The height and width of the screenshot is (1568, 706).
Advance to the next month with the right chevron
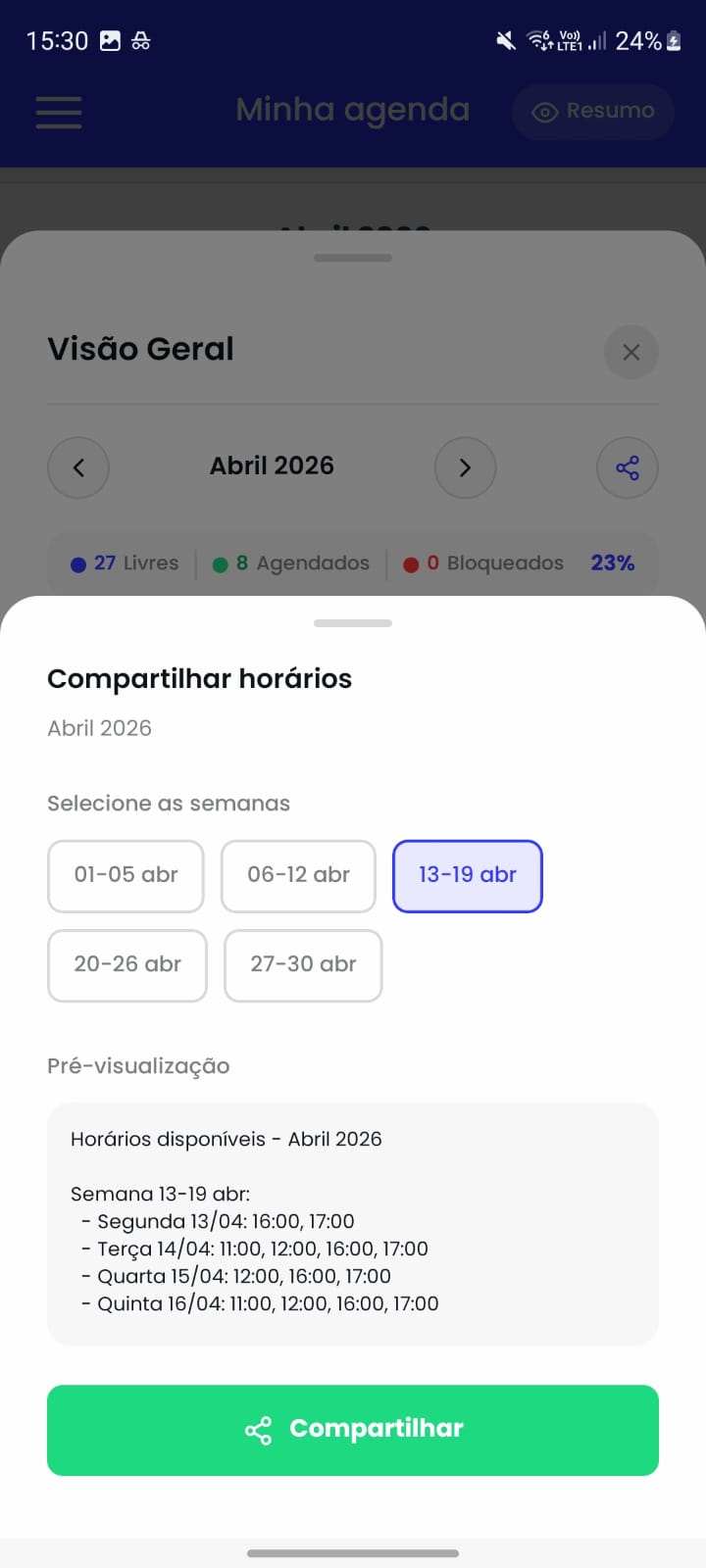click(465, 467)
